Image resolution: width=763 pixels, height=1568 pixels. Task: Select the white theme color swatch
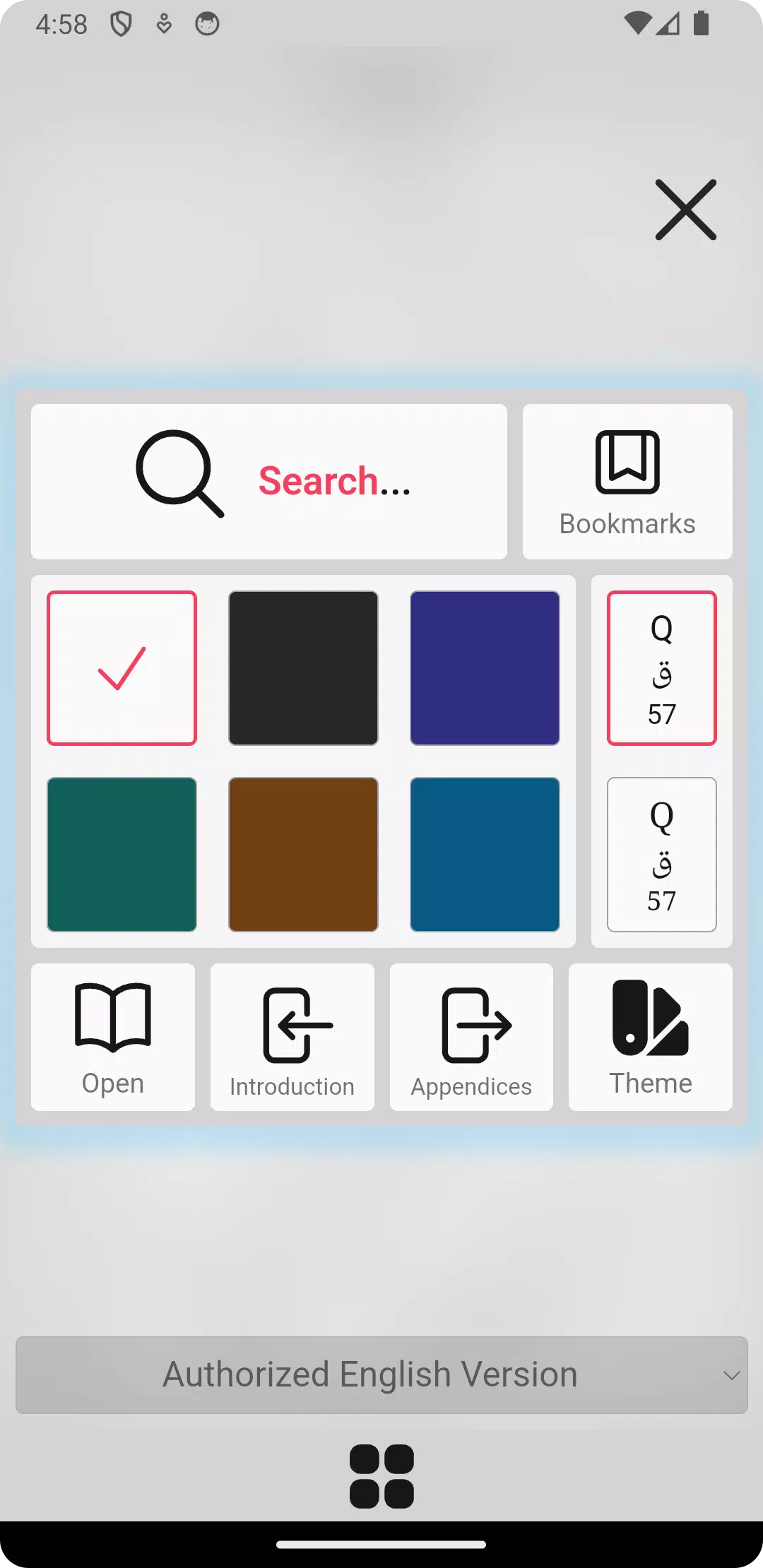point(122,668)
